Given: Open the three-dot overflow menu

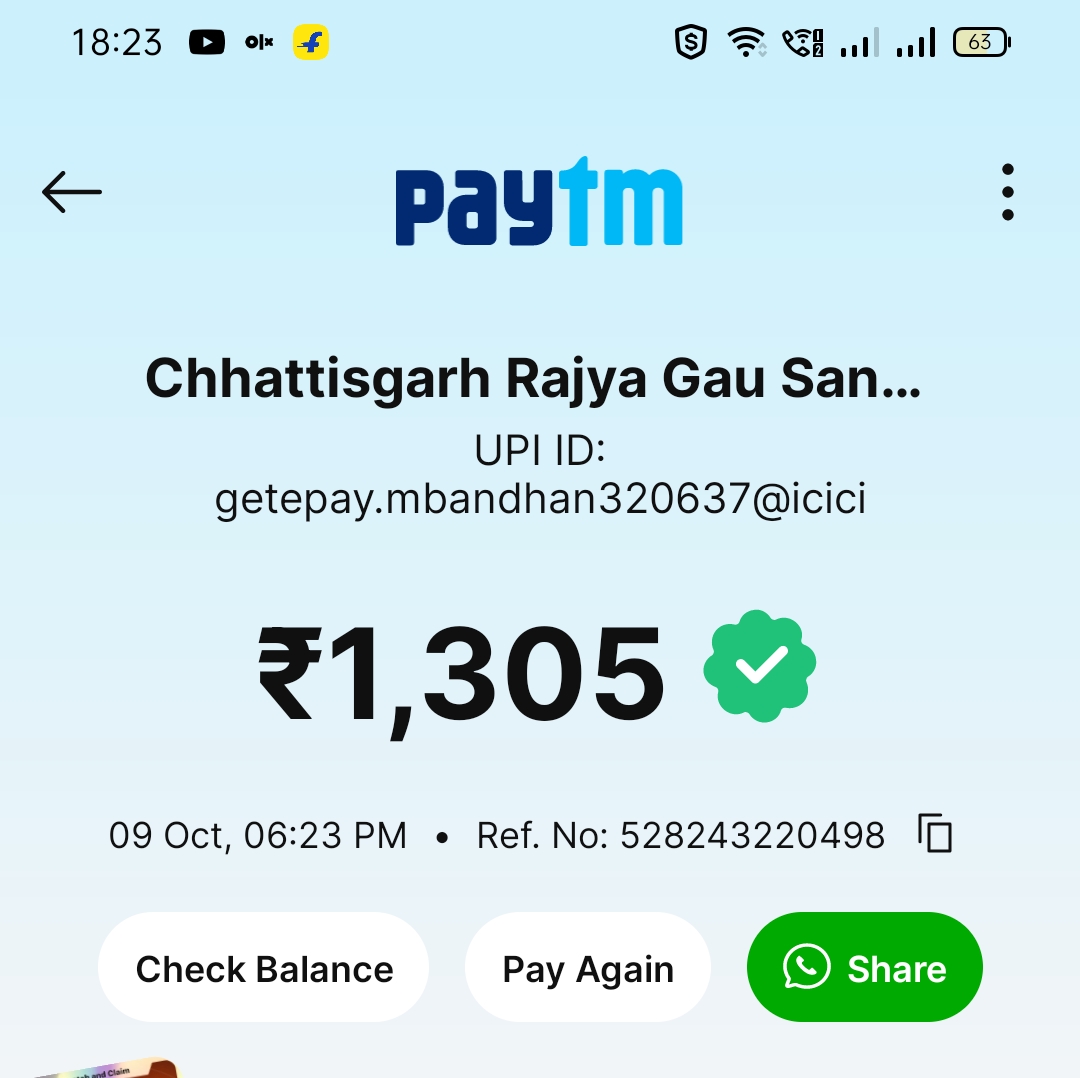Looking at the screenshot, I should (x=1007, y=192).
